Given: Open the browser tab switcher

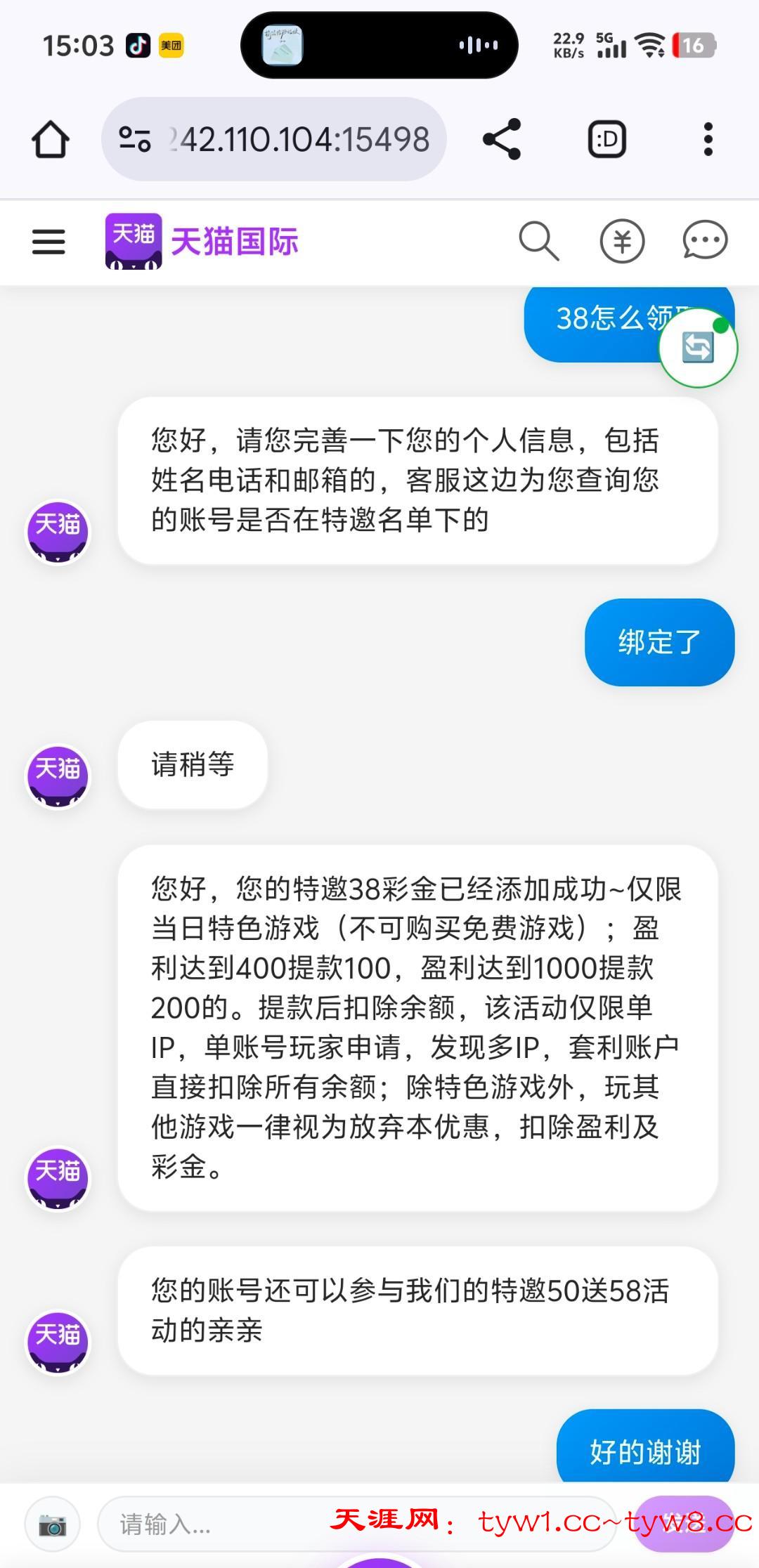Looking at the screenshot, I should [606, 139].
